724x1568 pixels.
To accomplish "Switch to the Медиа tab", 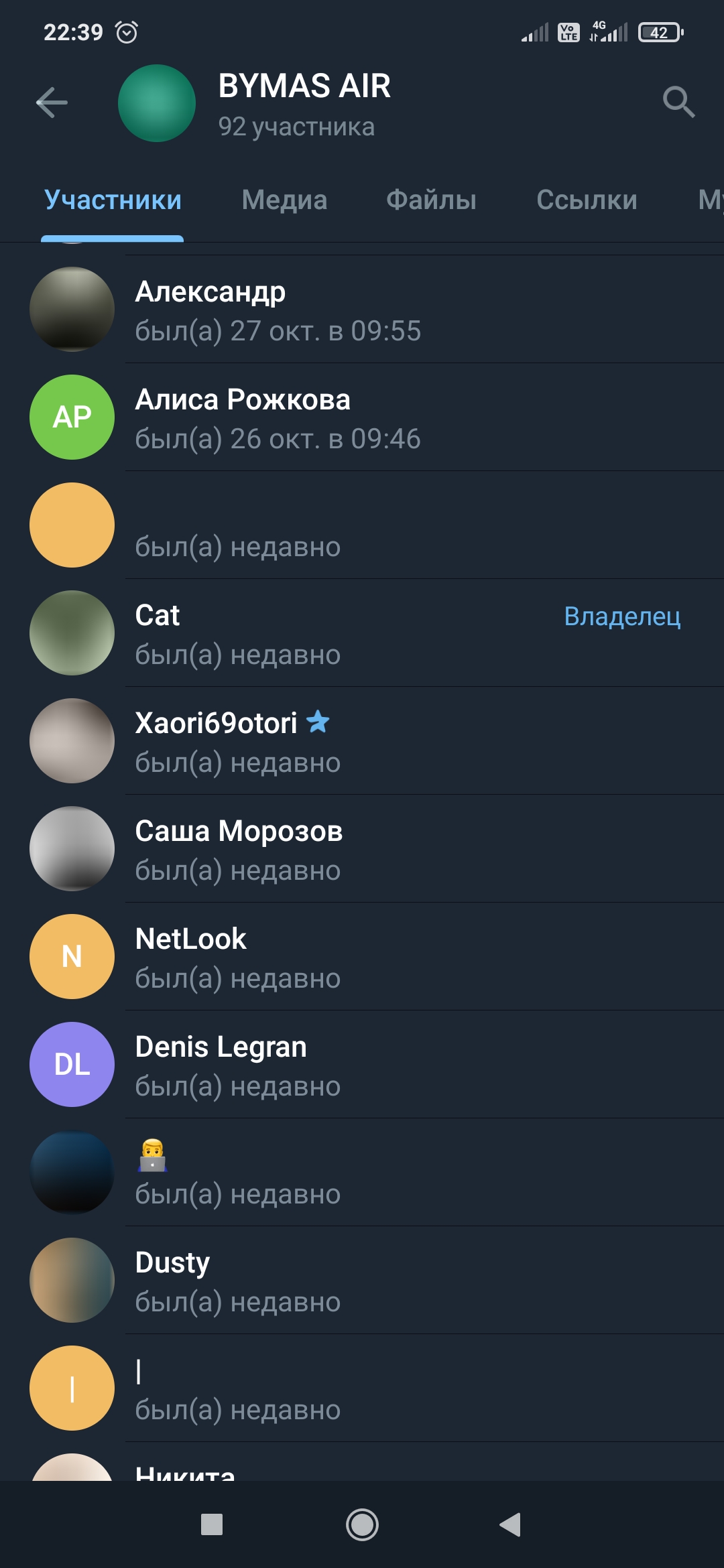I will click(284, 200).
